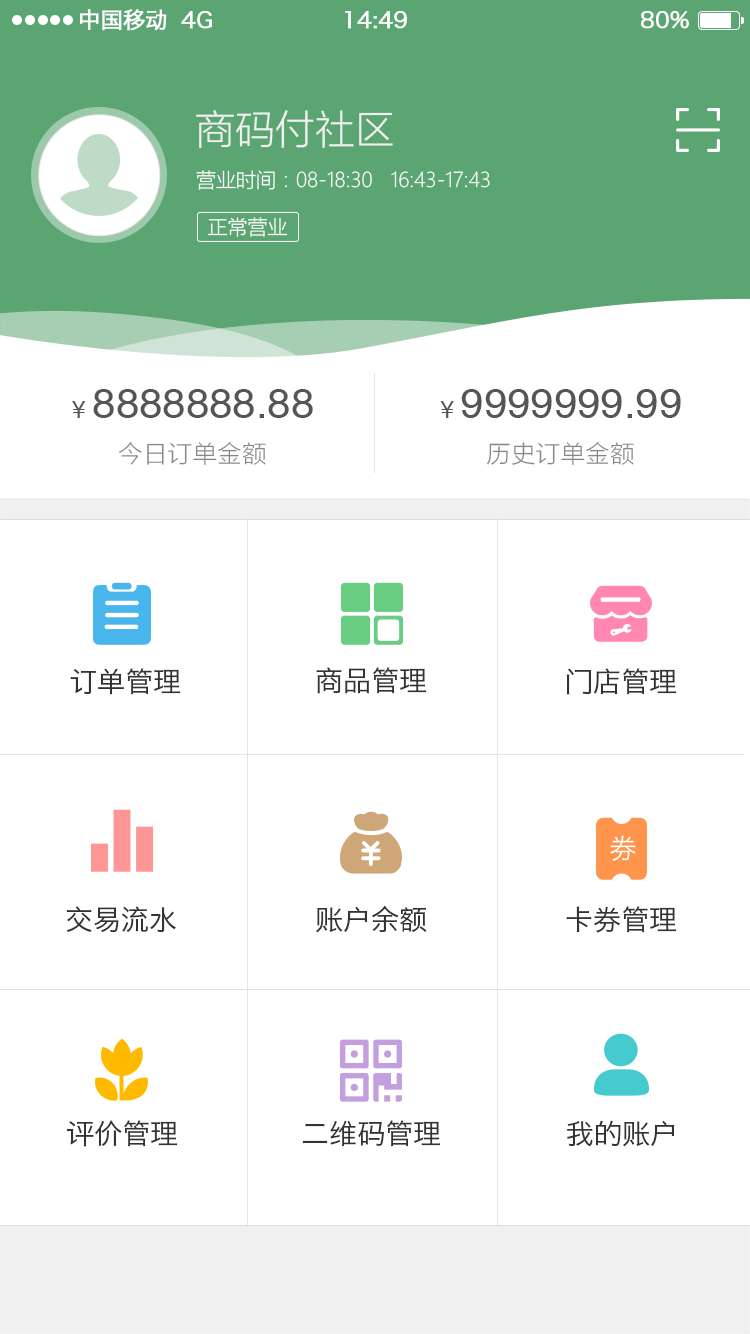Tap the 正常营业 status tag
The height and width of the screenshot is (1334, 750).
pos(248,227)
